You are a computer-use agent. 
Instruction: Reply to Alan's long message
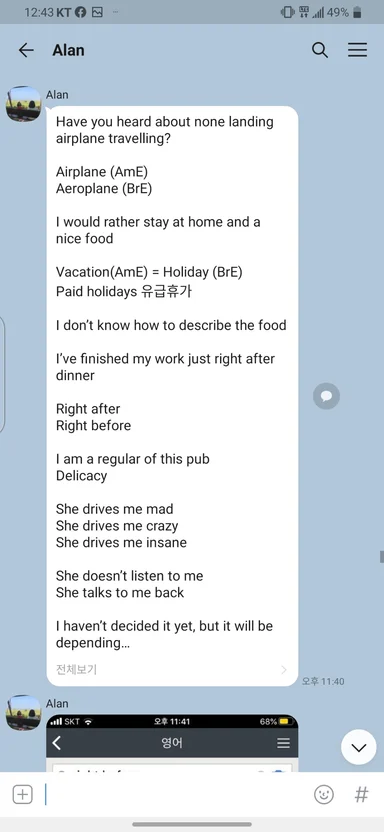tap(326, 396)
